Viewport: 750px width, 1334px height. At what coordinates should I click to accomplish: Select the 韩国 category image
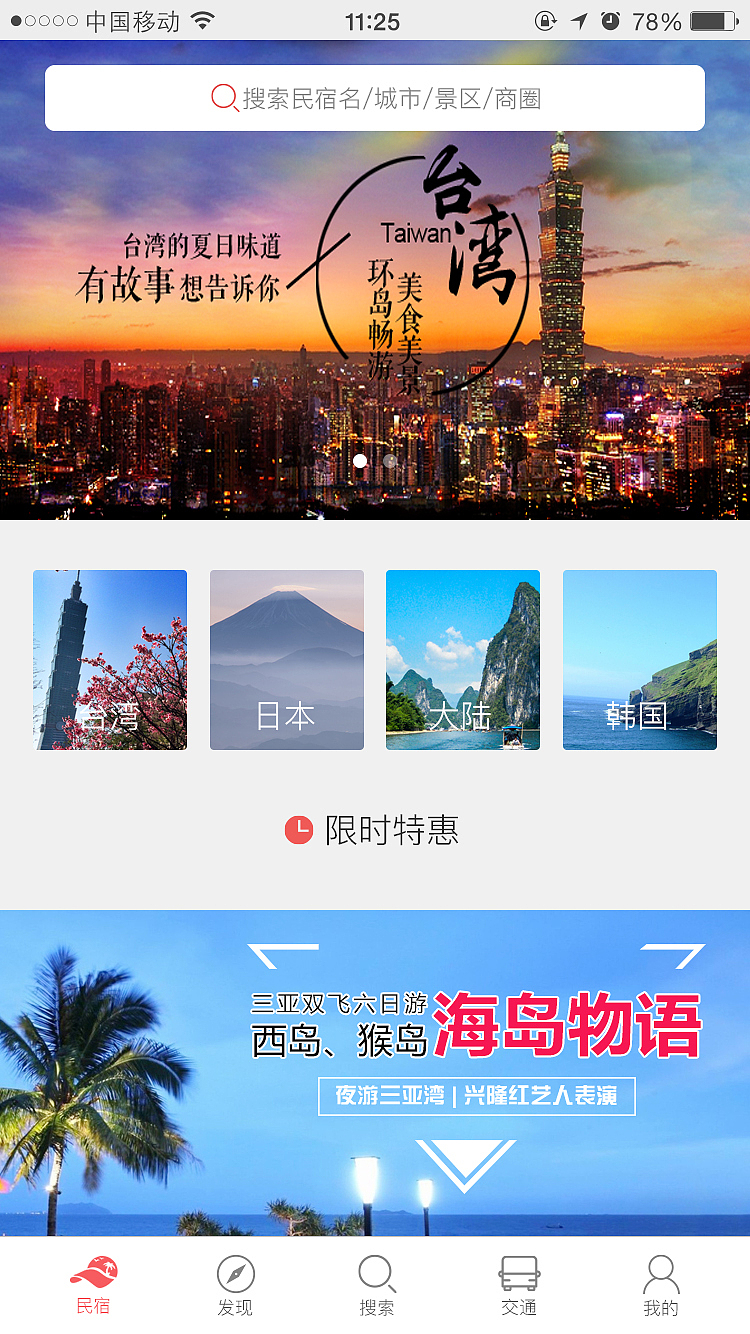pyautogui.click(x=640, y=660)
